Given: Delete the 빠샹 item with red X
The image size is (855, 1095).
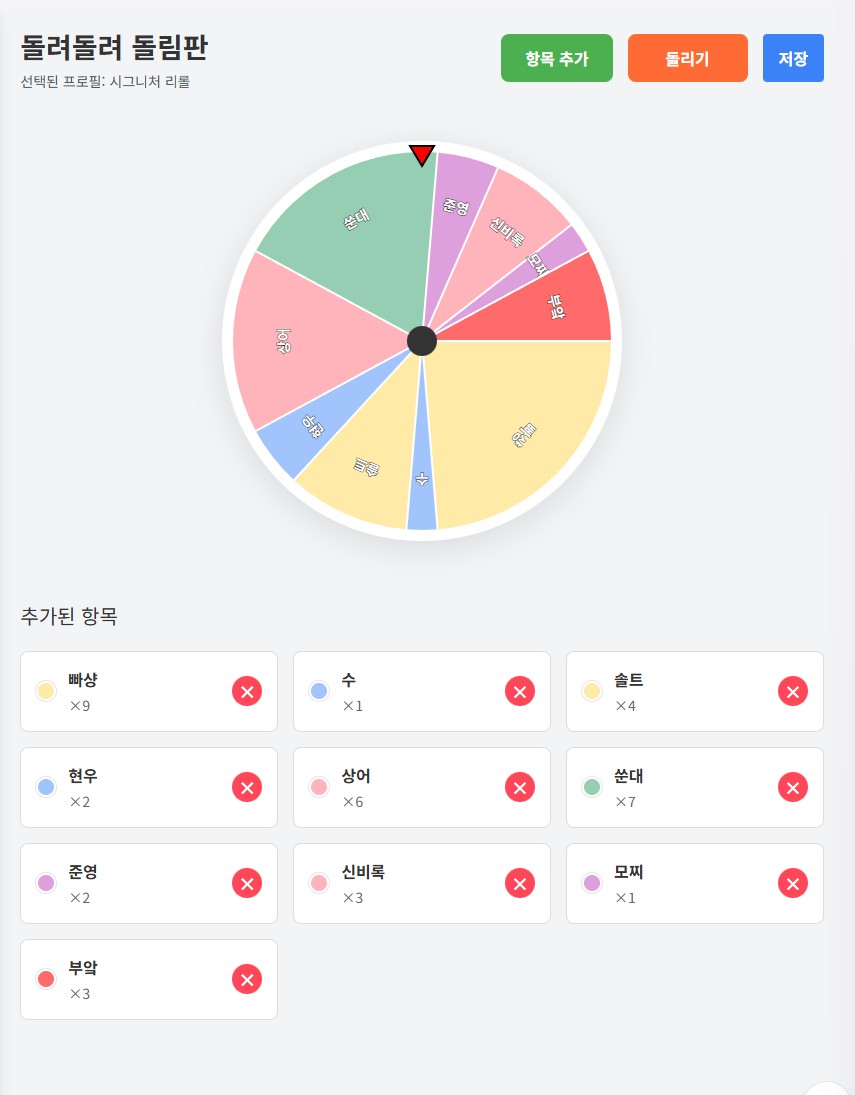Looking at the screenshot, I should (247, 691).
